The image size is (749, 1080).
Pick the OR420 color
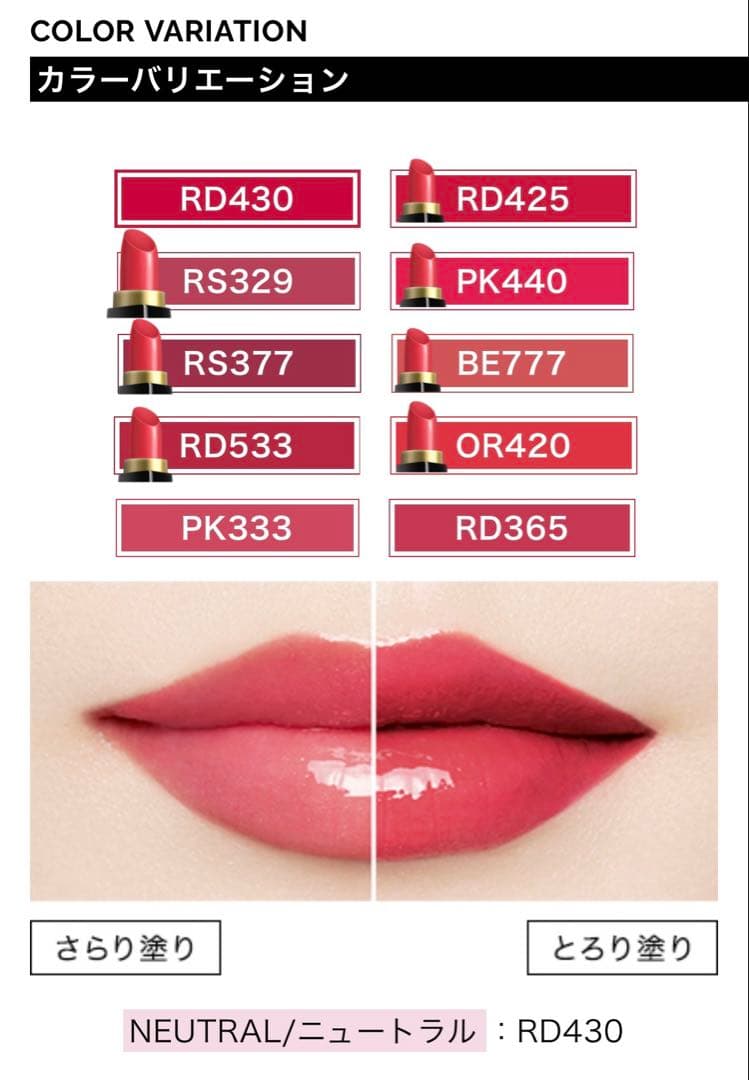pyautogui.click(x=513, y=445)
